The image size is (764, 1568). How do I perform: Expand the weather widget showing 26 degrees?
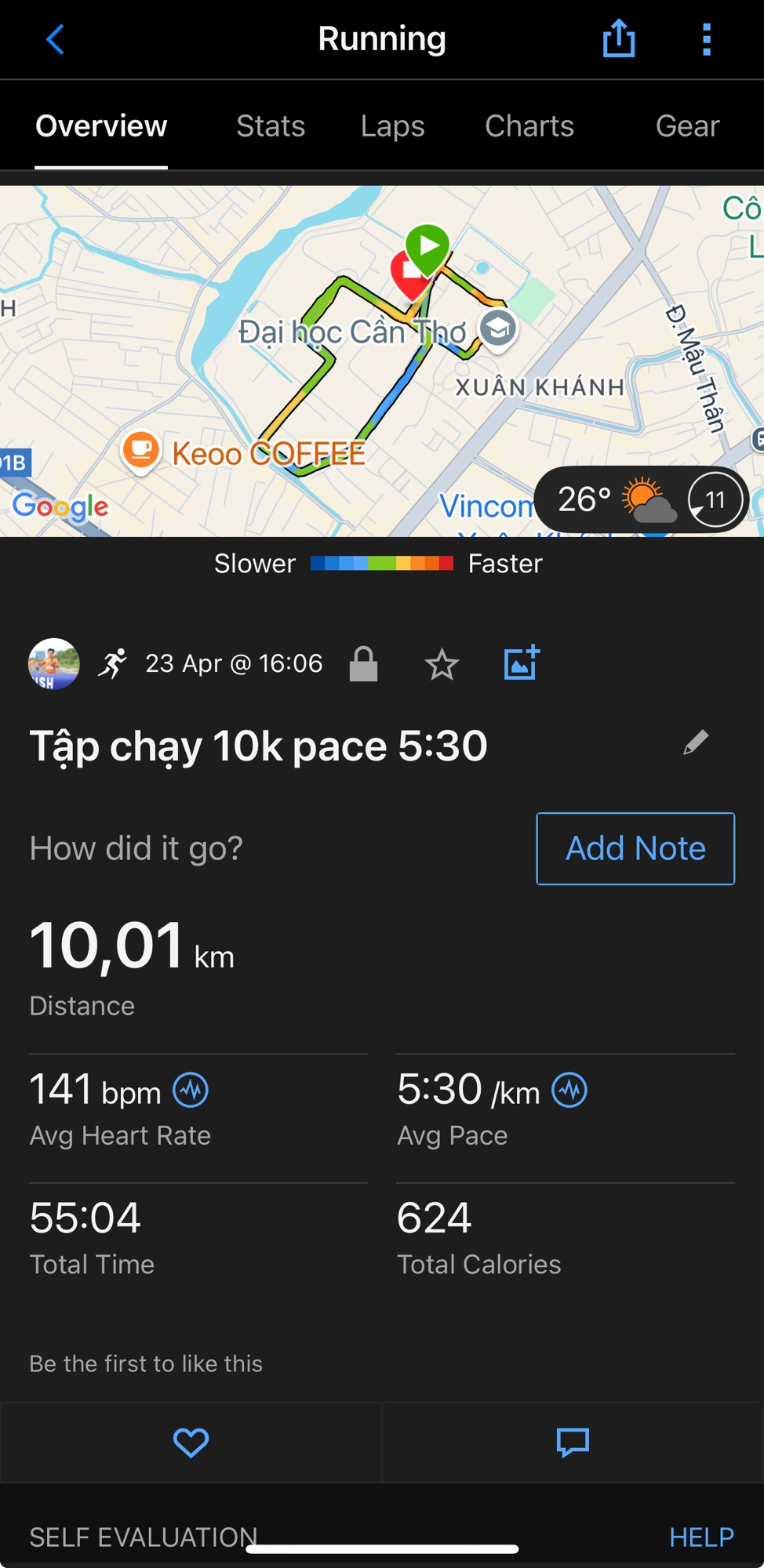click(x=639, y=499)
